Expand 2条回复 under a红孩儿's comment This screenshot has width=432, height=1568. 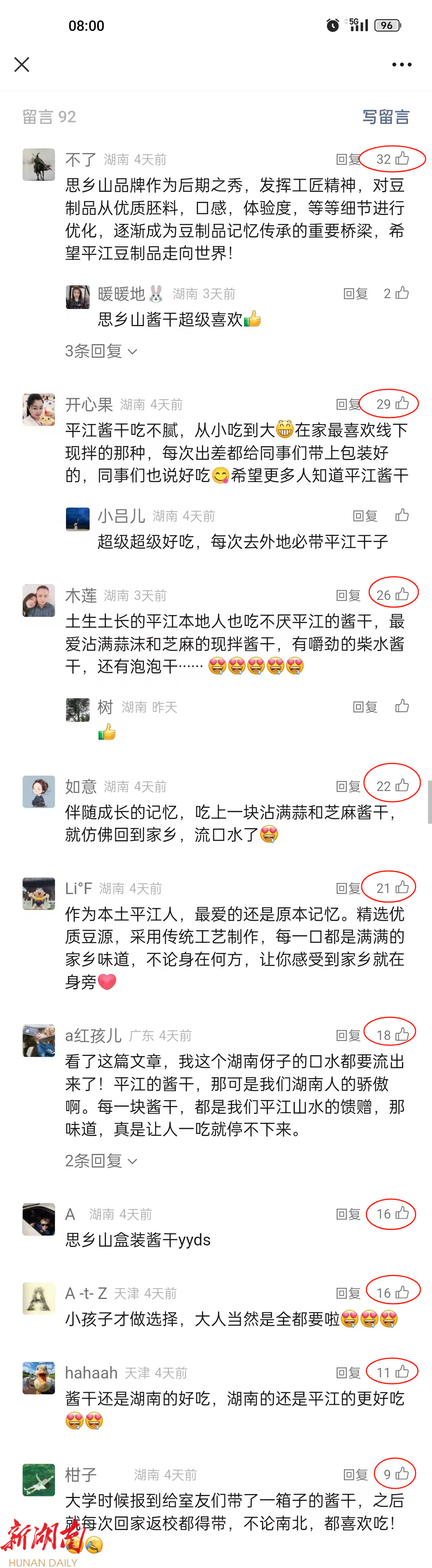click(x=100, y=1161)
